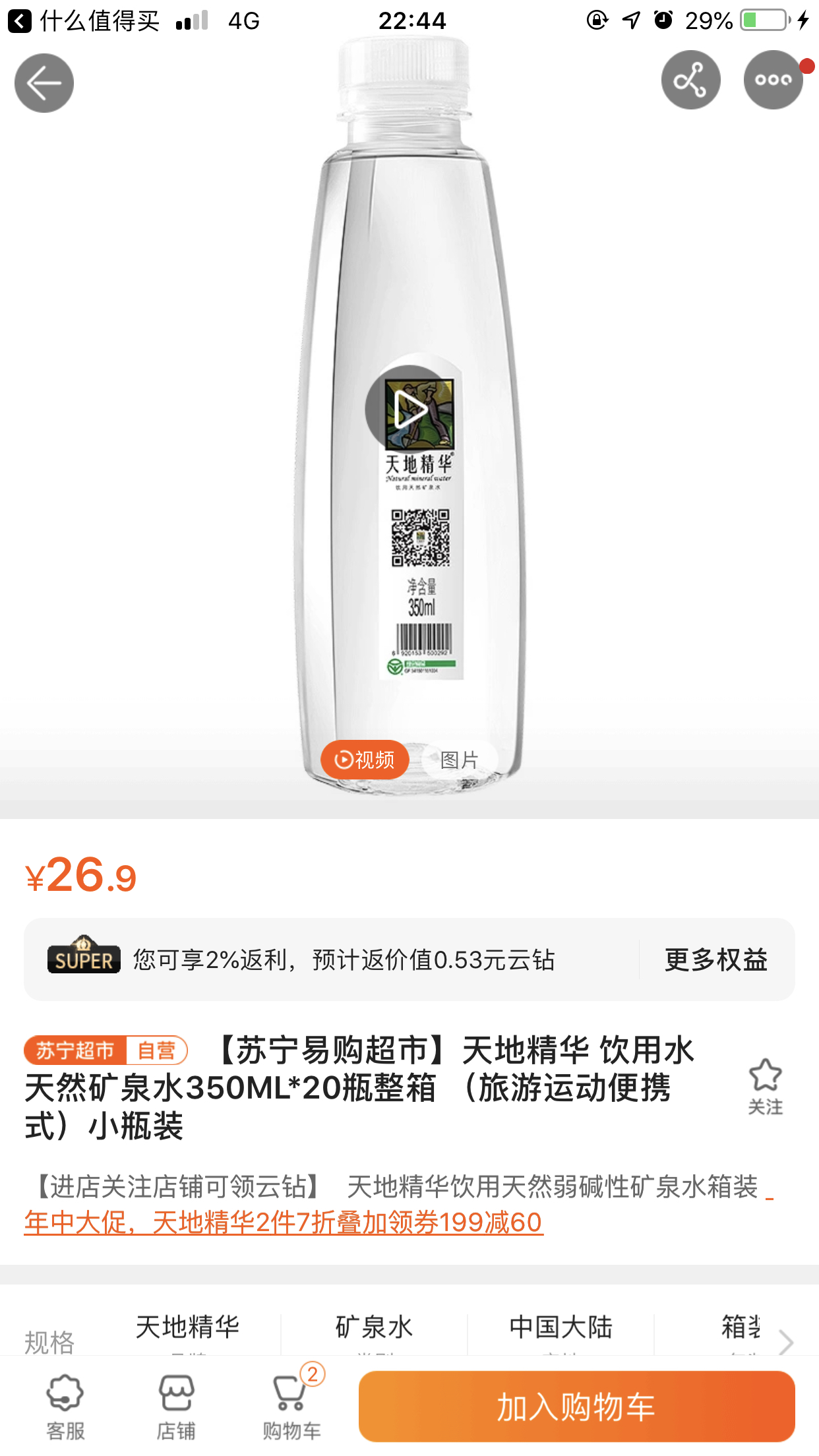This screenshot has width=819, height=1456.
Task: Open 更多权益 member benefits
Action: point(715,961)
